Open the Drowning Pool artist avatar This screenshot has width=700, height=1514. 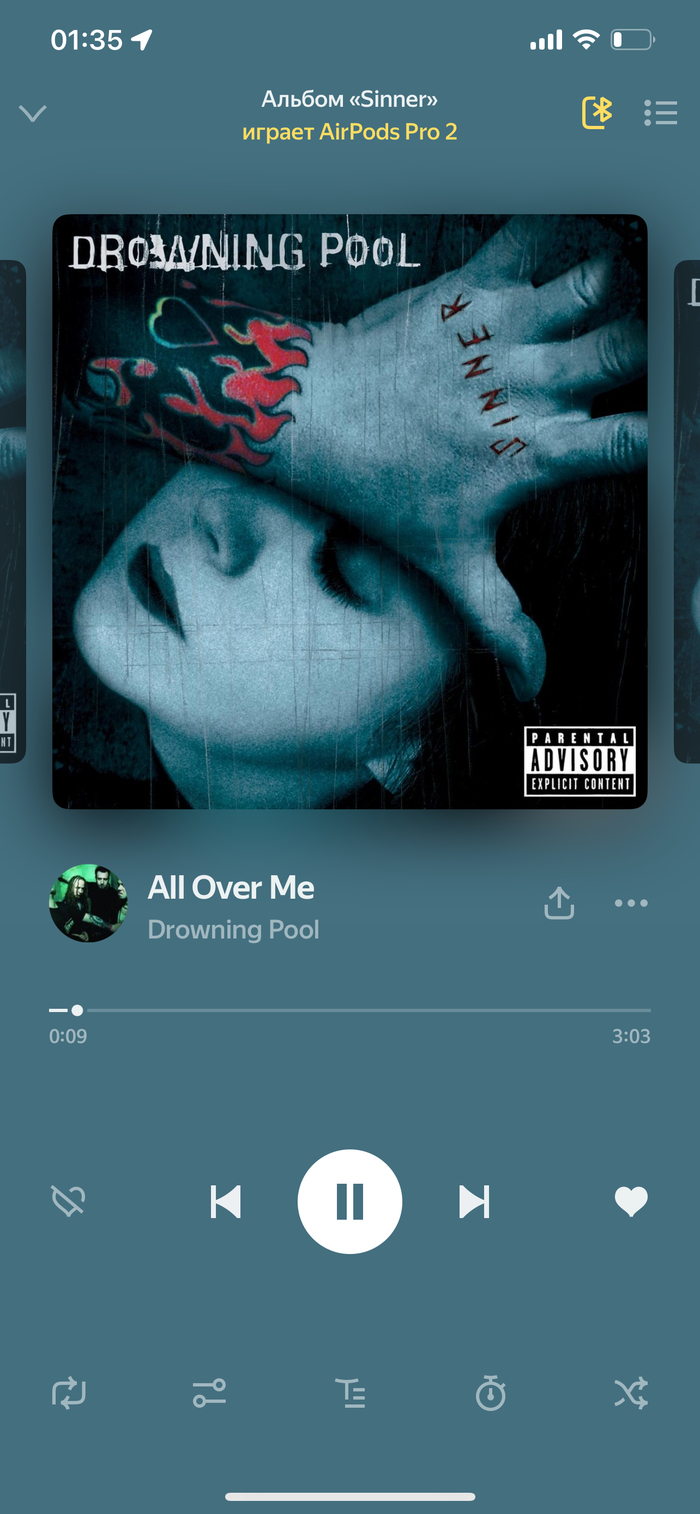(x=88, y=904)
